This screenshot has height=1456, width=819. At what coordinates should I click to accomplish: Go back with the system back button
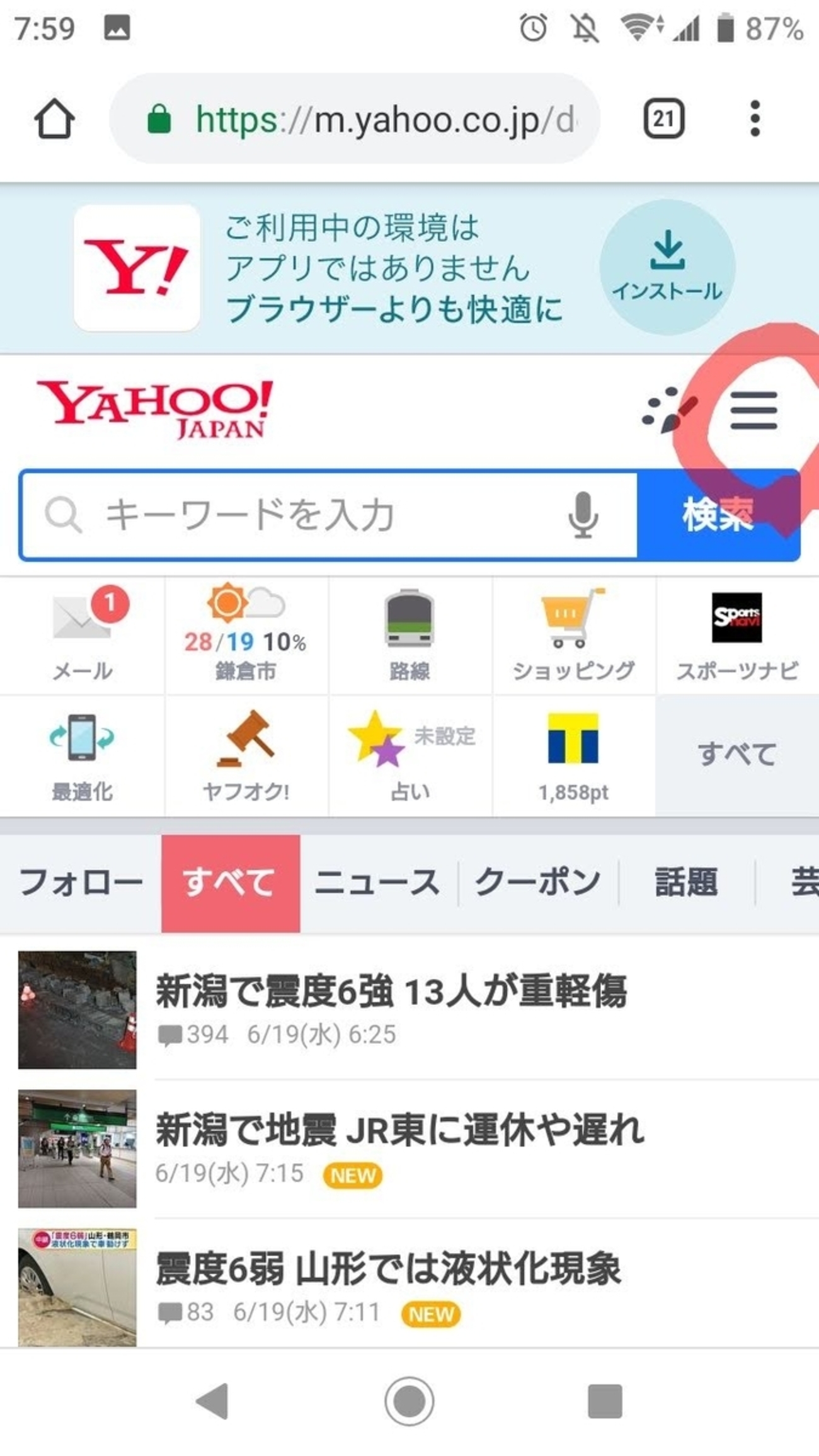tap(213, 1401)
